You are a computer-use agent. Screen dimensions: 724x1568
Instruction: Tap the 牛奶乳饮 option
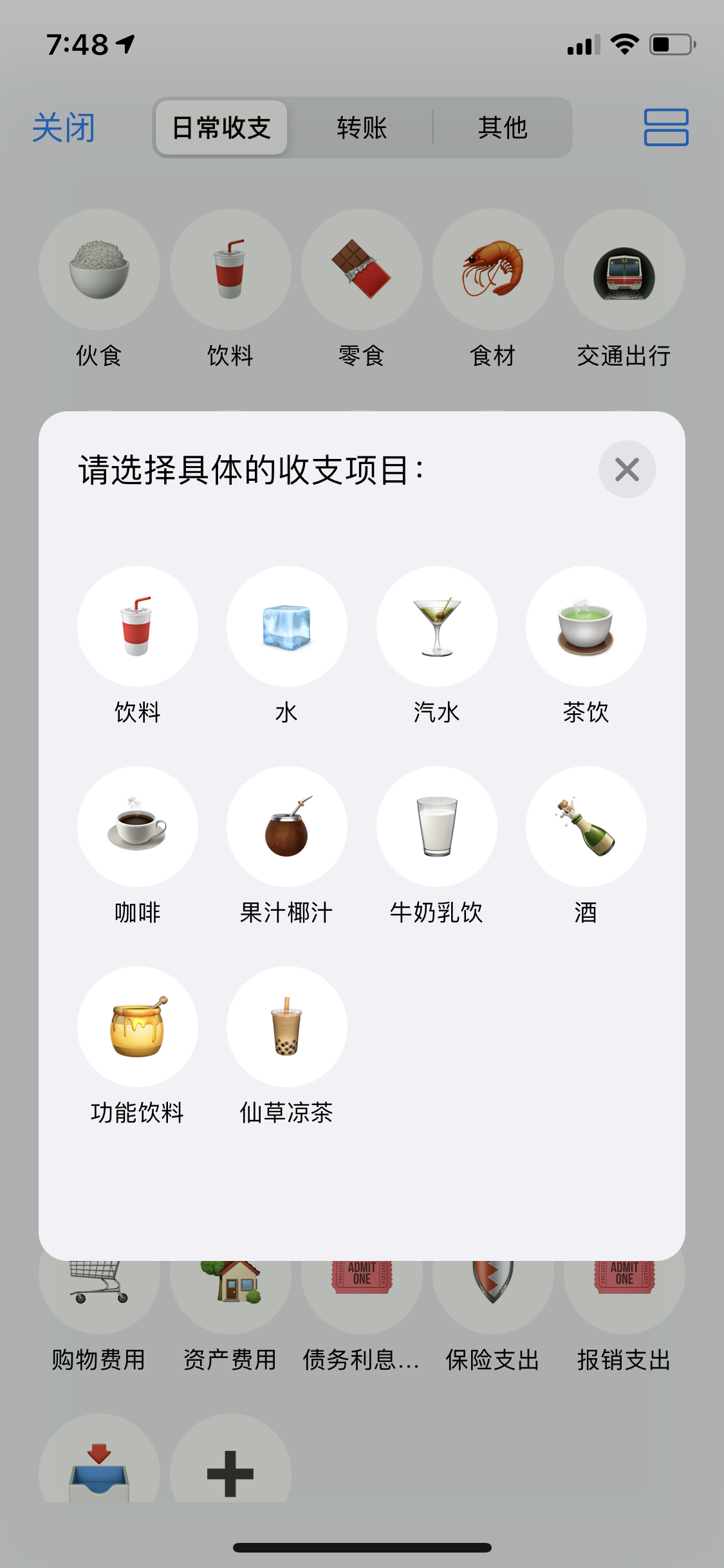click(x=437, y=826)
